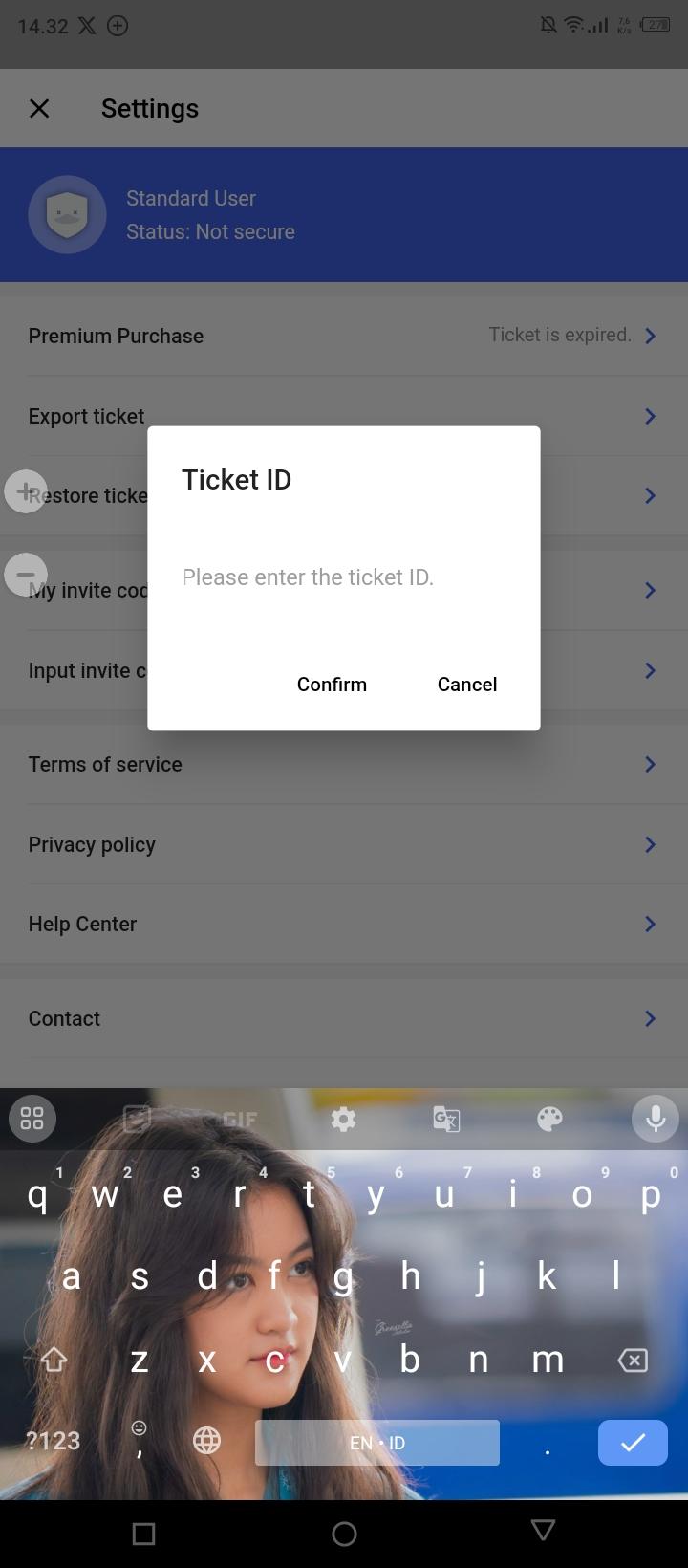Start voice input with microphone
Screen dimensions: 688x1568
point(656,1119)
